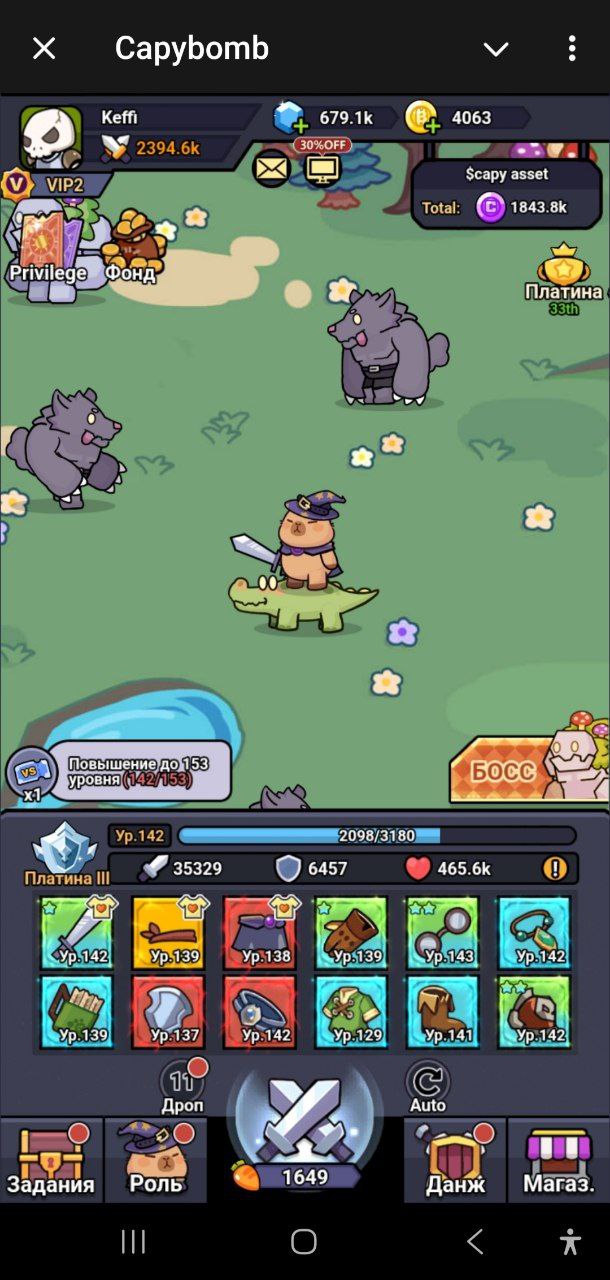
Task: Open the stats info exclamation icon
Action: coord(555,868)
